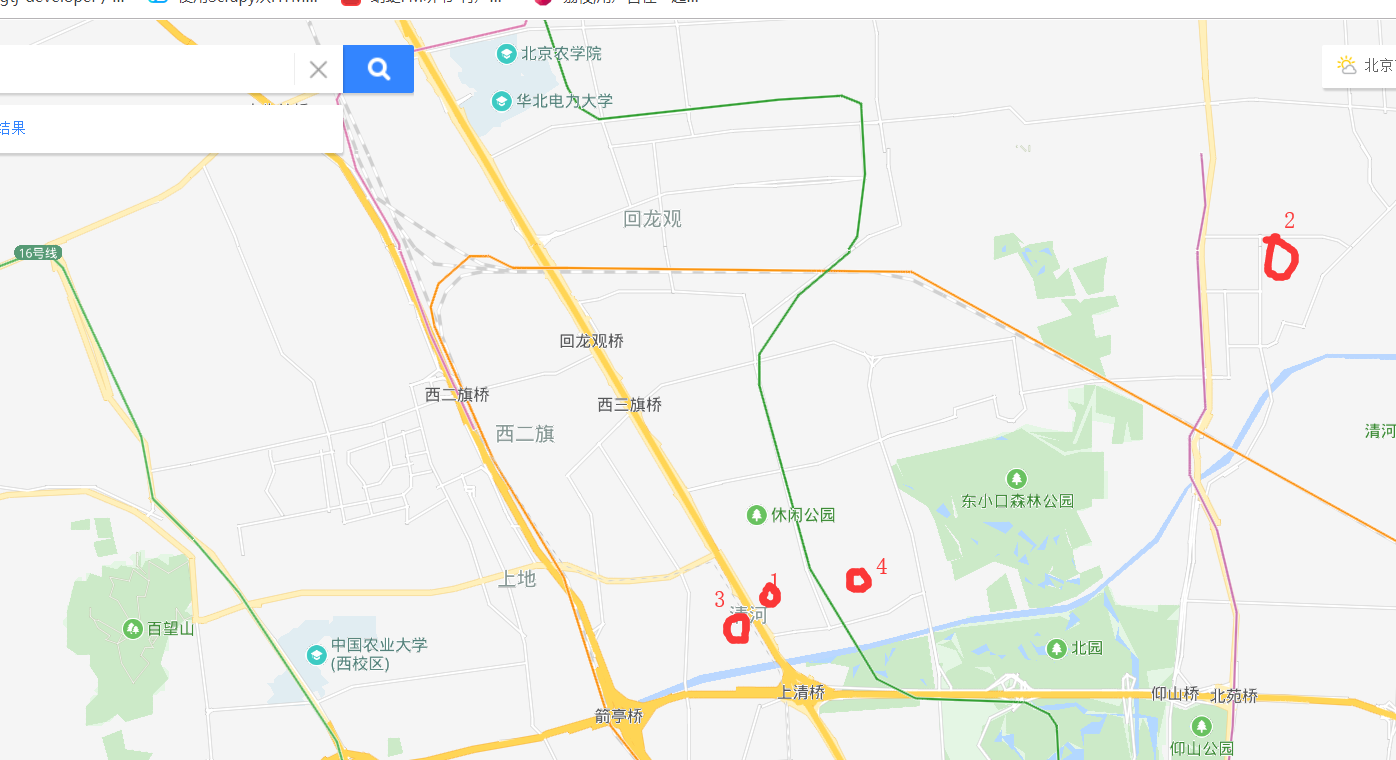Screen dimensions: 1396x760
Task: Open the Beijing weather widget
Action: pyautogui.click(x=1362, y=66)
